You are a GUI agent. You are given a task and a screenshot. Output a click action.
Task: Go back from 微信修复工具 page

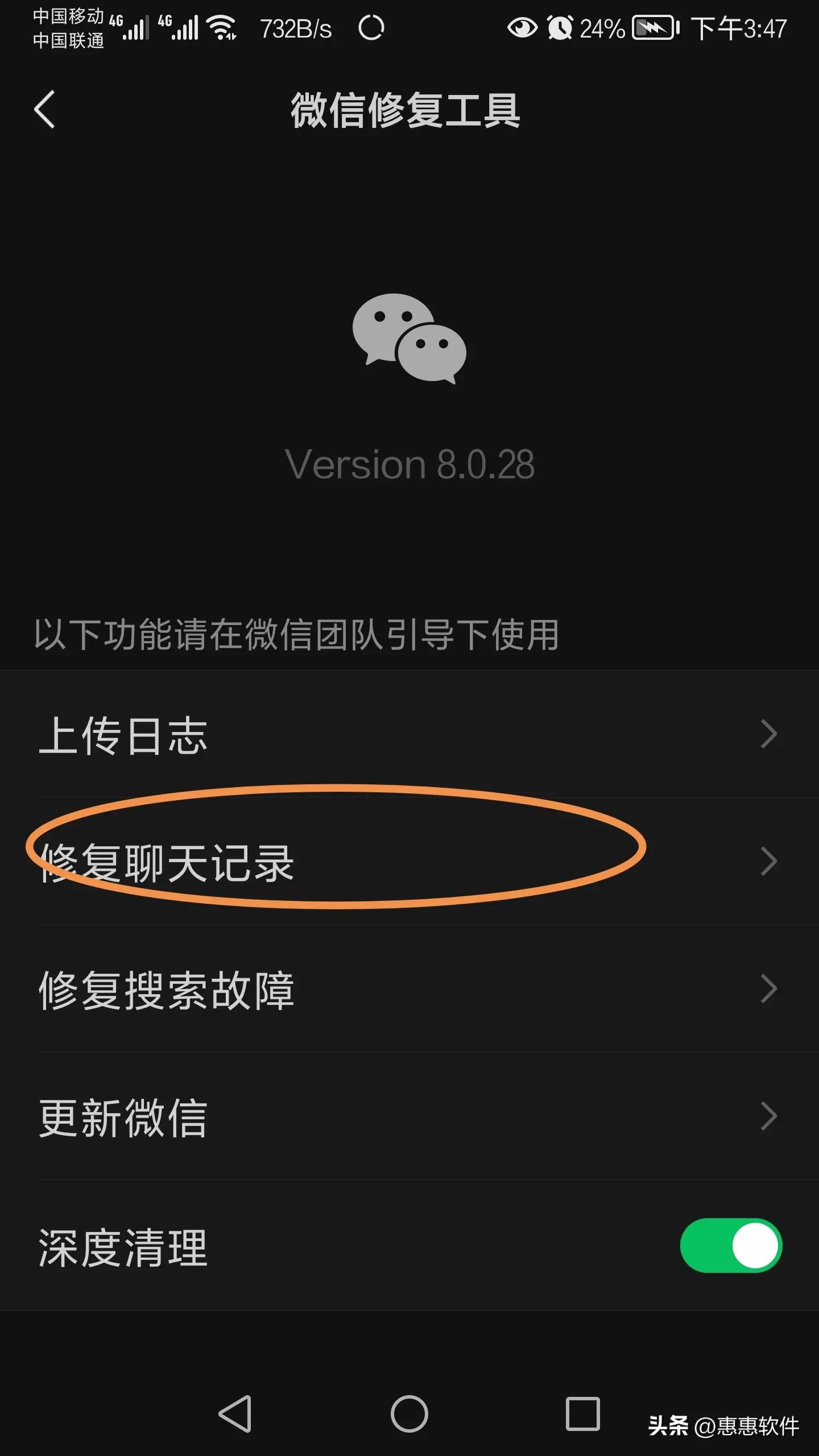(x=44, y=110)
